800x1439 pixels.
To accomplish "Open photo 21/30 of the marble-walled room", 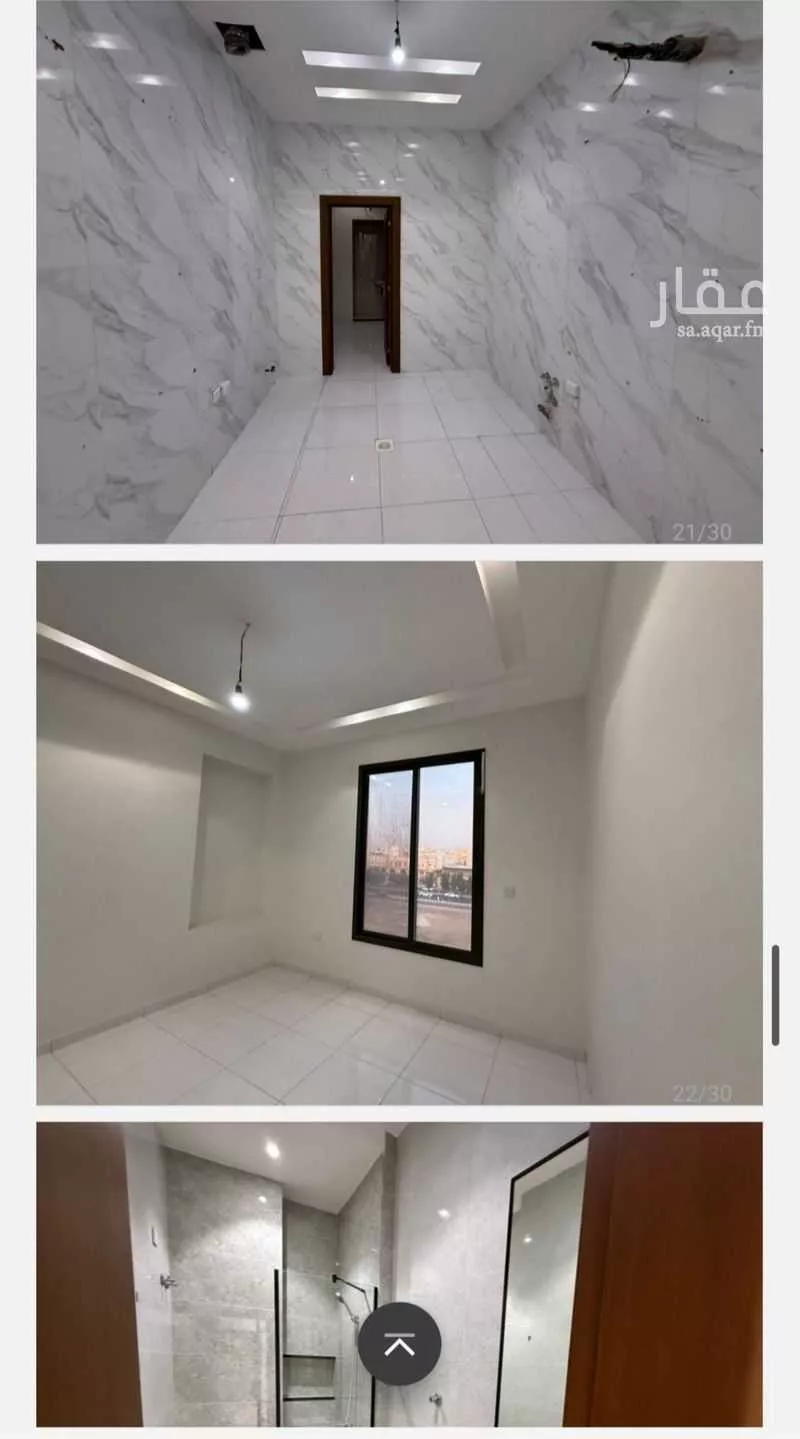I will [x=399, y=272].
